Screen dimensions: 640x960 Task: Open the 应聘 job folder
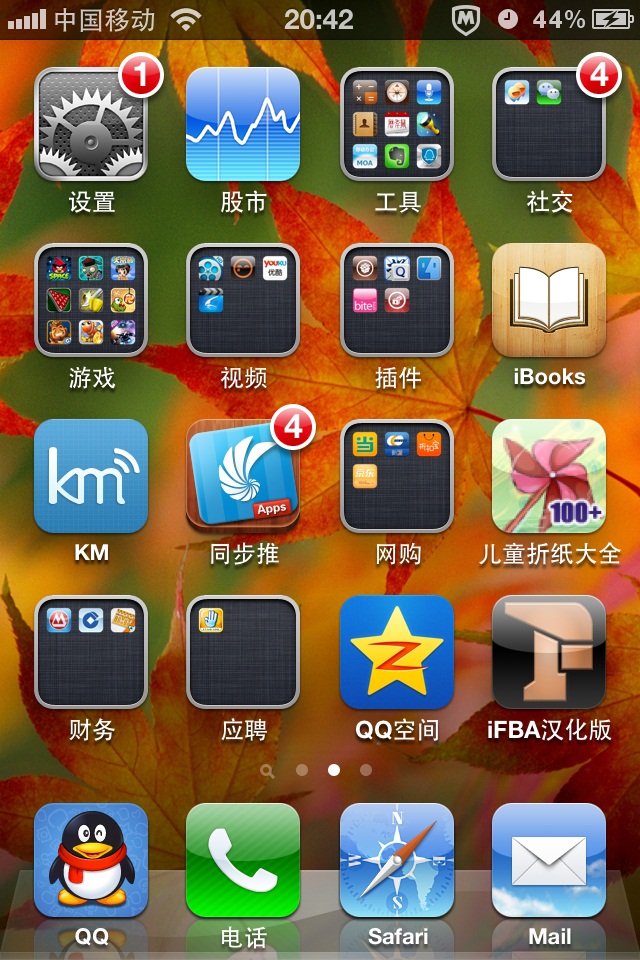pyautogui.click(x=243, y=652)
